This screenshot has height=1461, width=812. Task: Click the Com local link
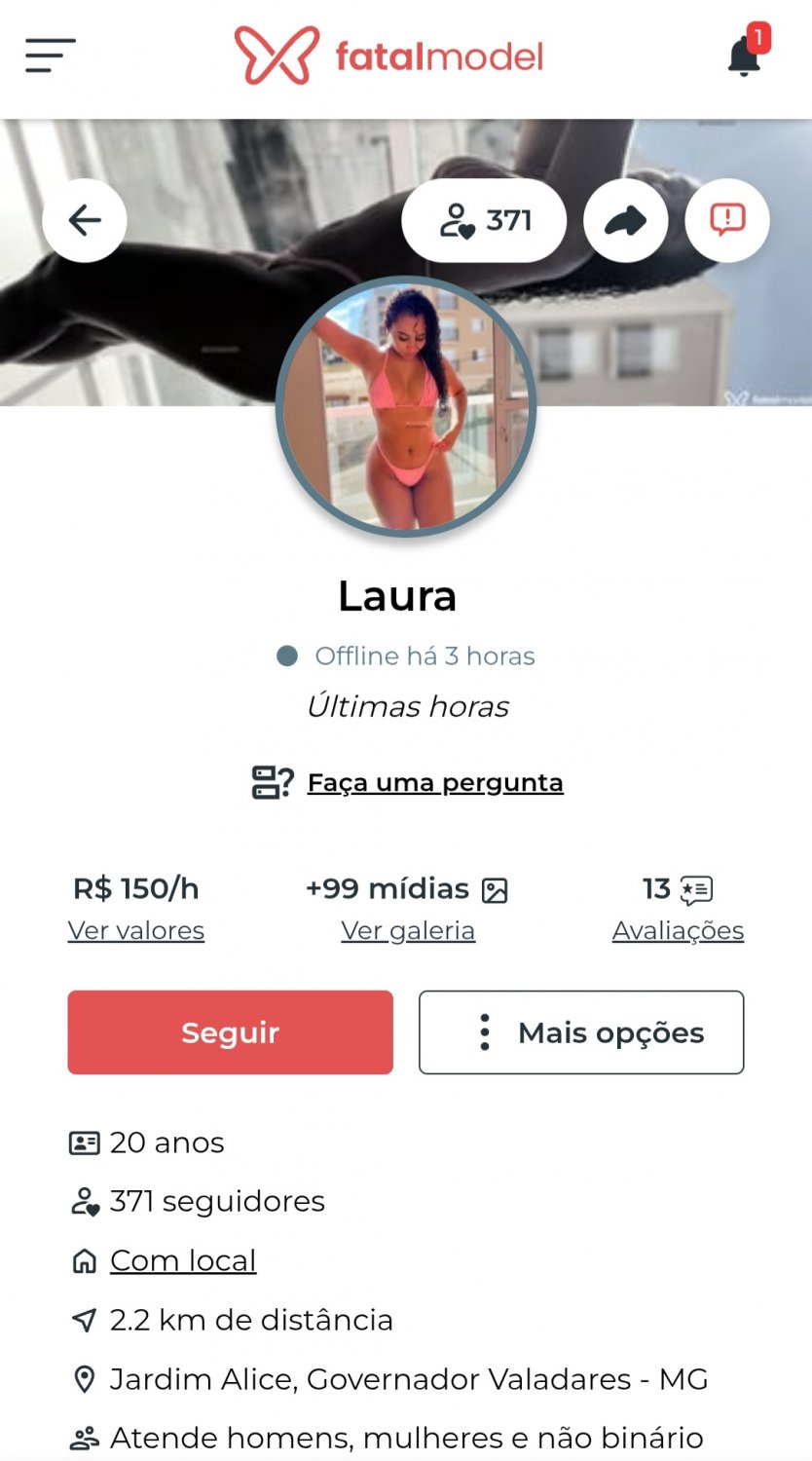click(x=182, y=1259)
